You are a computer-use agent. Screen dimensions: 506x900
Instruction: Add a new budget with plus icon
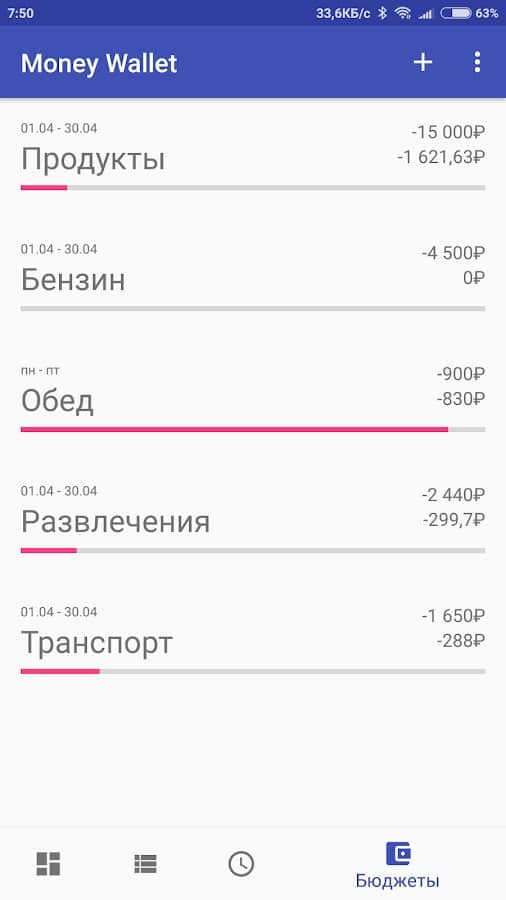click(x=423, y=62)
